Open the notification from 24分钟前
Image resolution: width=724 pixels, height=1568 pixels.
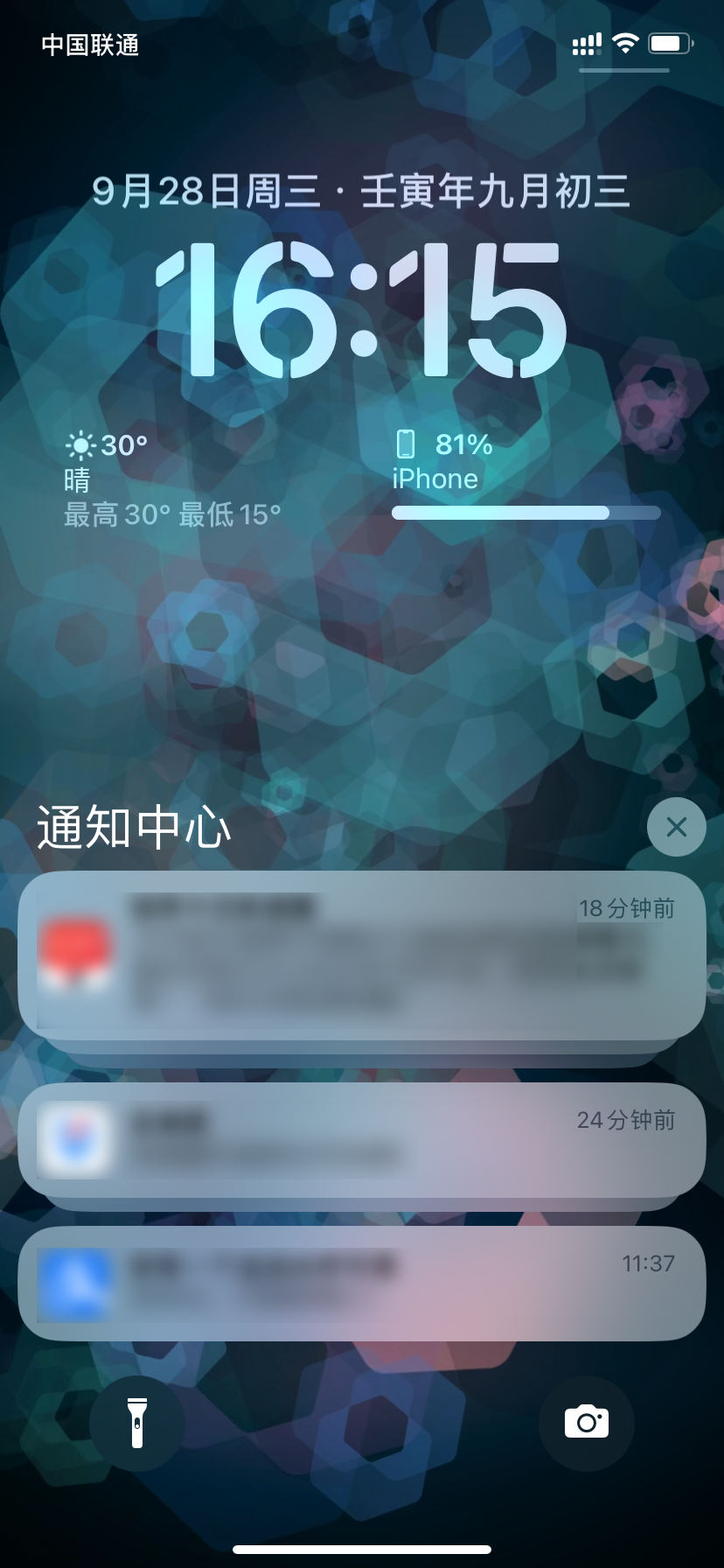(x=361, y=1139)
